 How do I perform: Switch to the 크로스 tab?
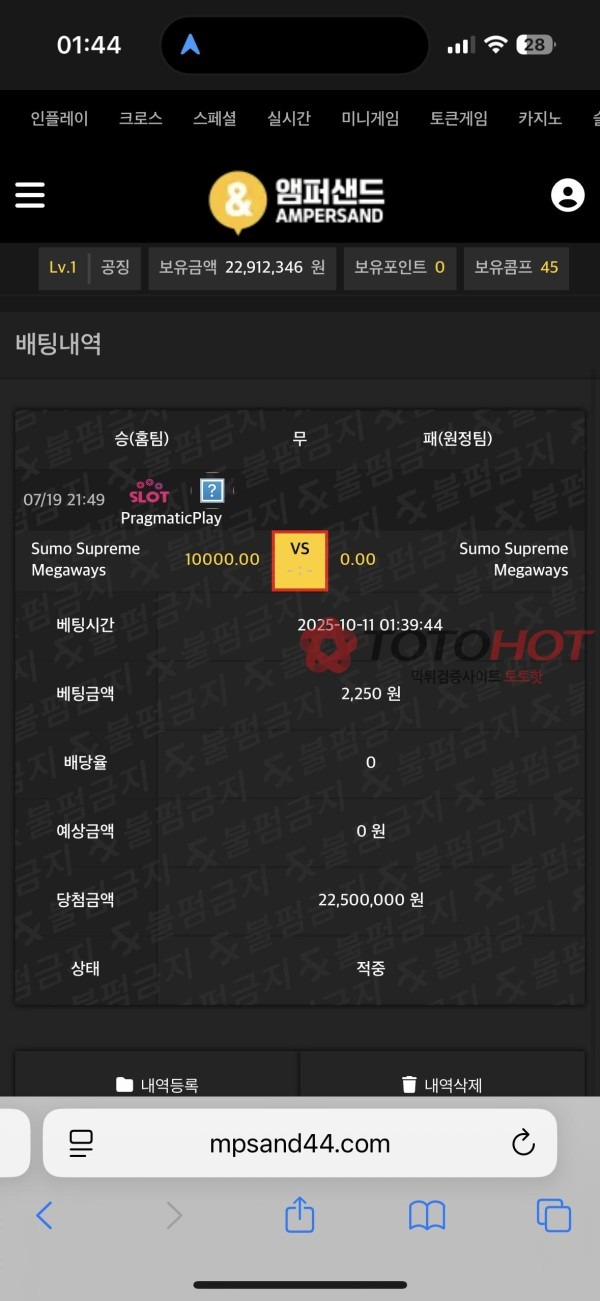(x=140, y=118)
